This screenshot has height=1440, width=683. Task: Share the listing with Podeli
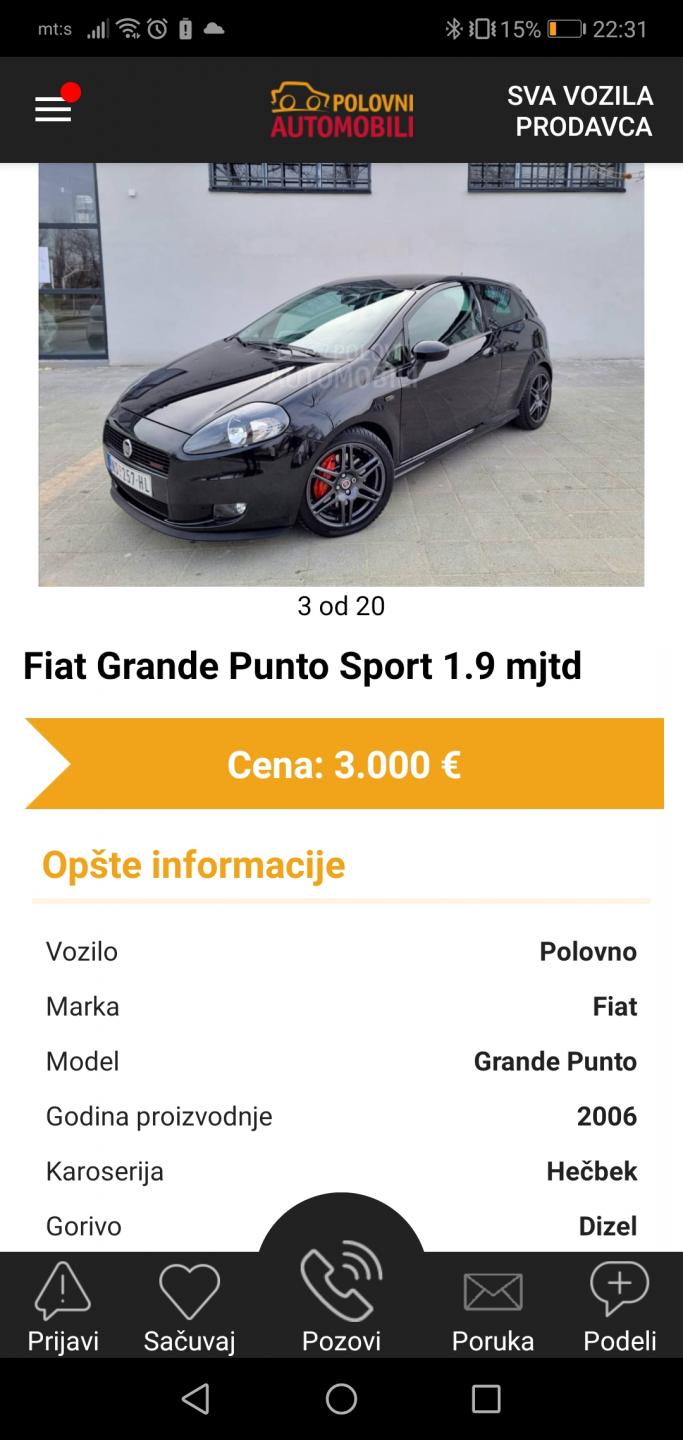[x=620, y=1306]
